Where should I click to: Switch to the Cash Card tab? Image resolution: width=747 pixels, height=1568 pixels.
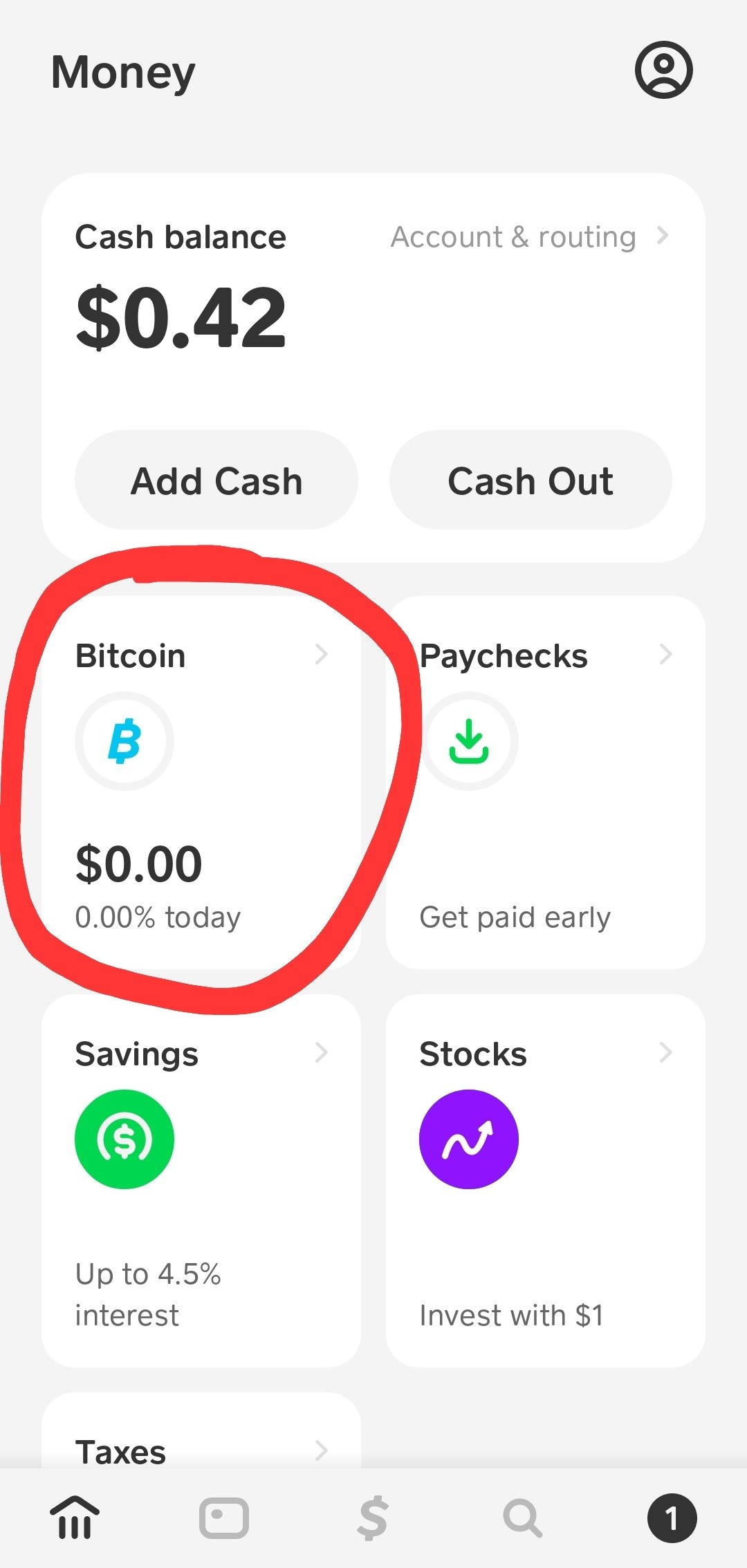(224, 1518)
